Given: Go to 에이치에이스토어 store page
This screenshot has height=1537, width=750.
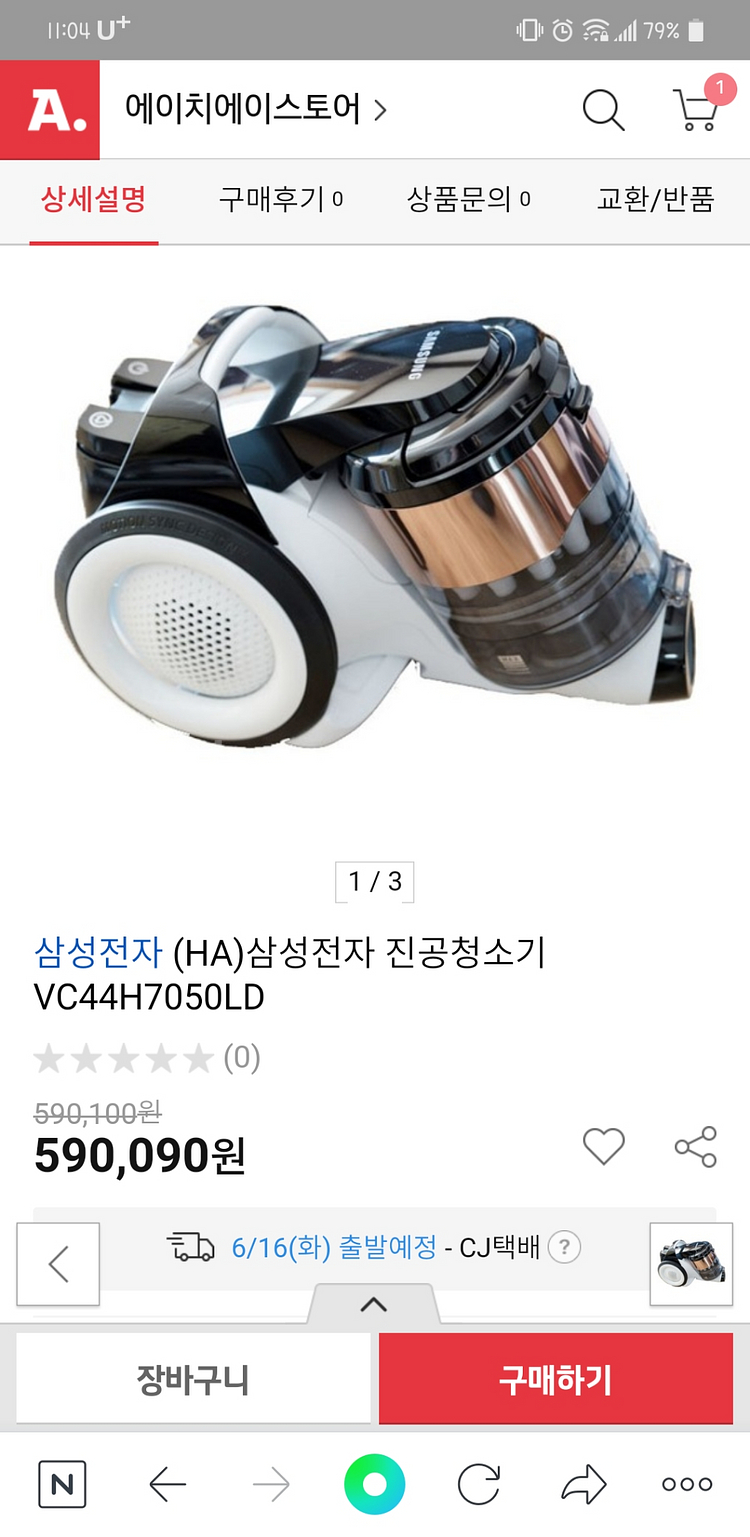Looking at the screenshot, I should [x=255, y=109].
